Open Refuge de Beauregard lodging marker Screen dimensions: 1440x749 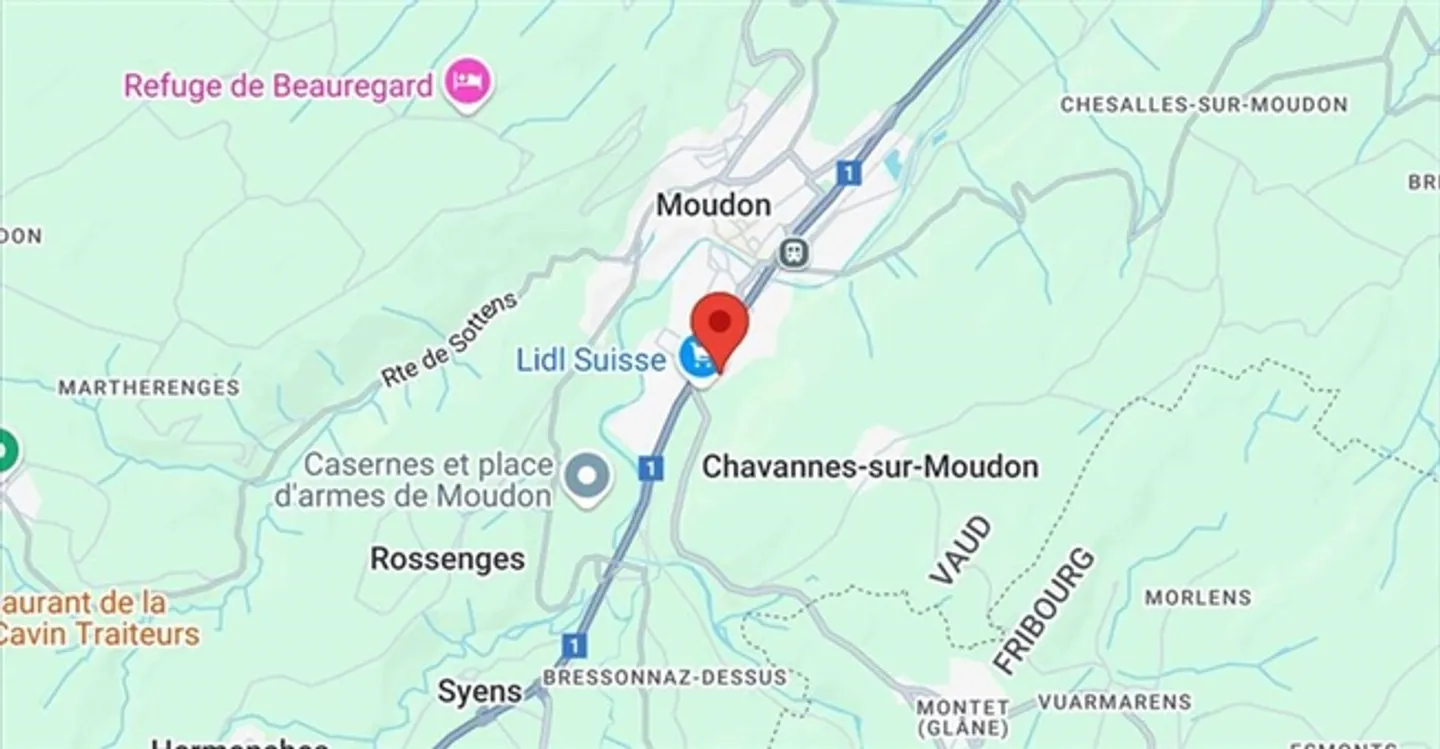point(469,84)
